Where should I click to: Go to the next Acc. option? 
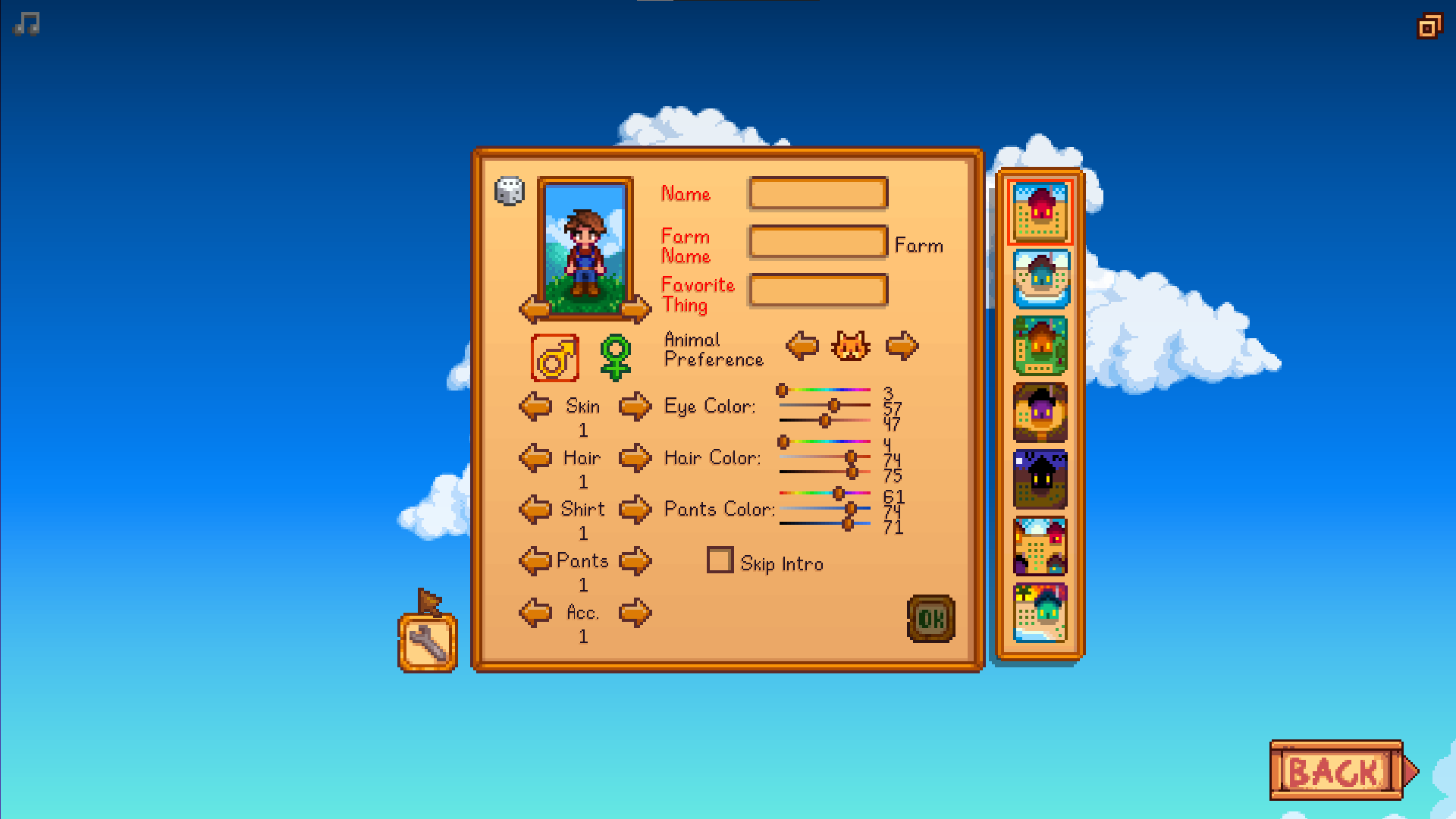[x=635, y=613]
